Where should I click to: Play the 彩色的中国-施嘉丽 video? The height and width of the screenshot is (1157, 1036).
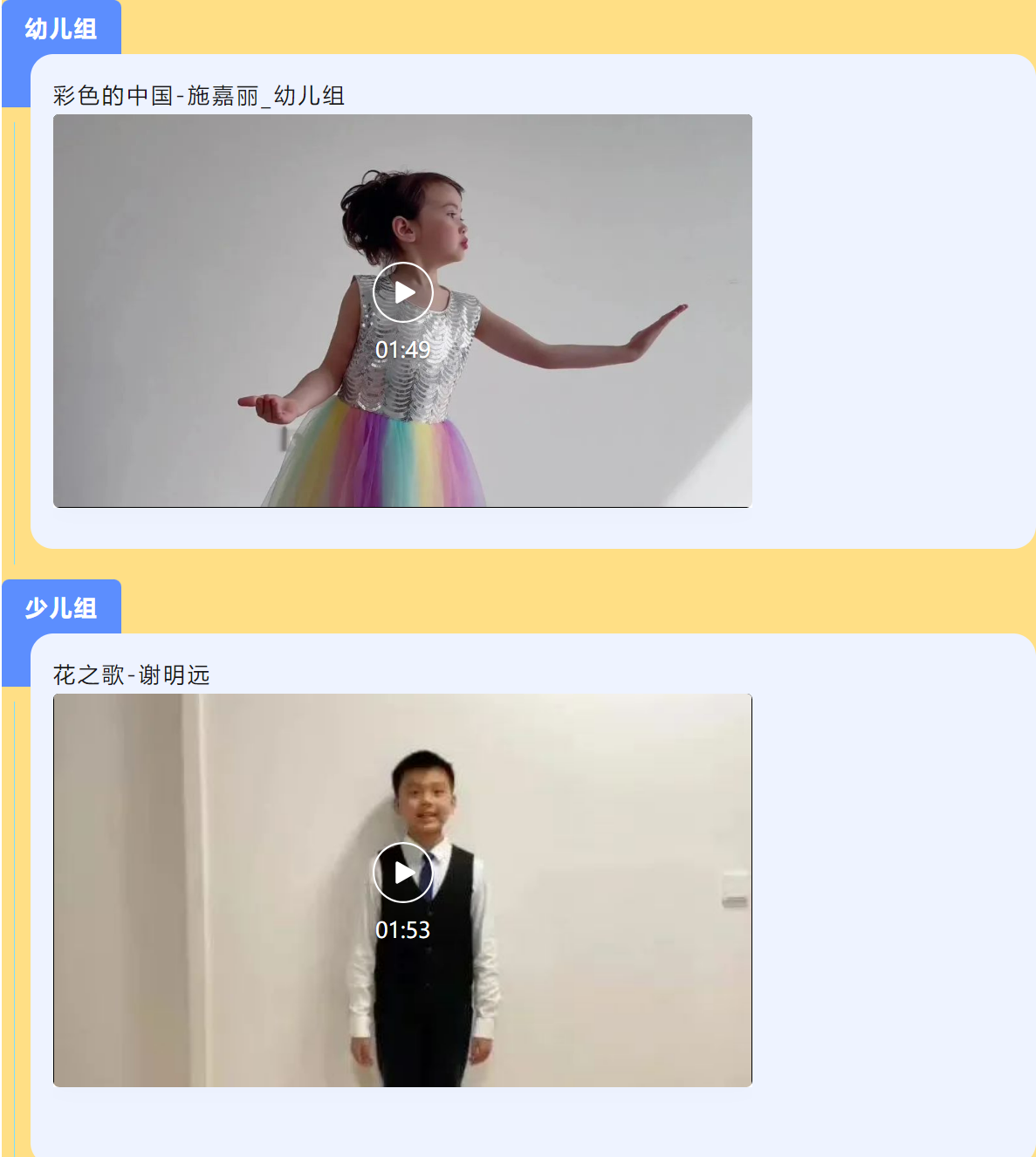click(402, 292)
